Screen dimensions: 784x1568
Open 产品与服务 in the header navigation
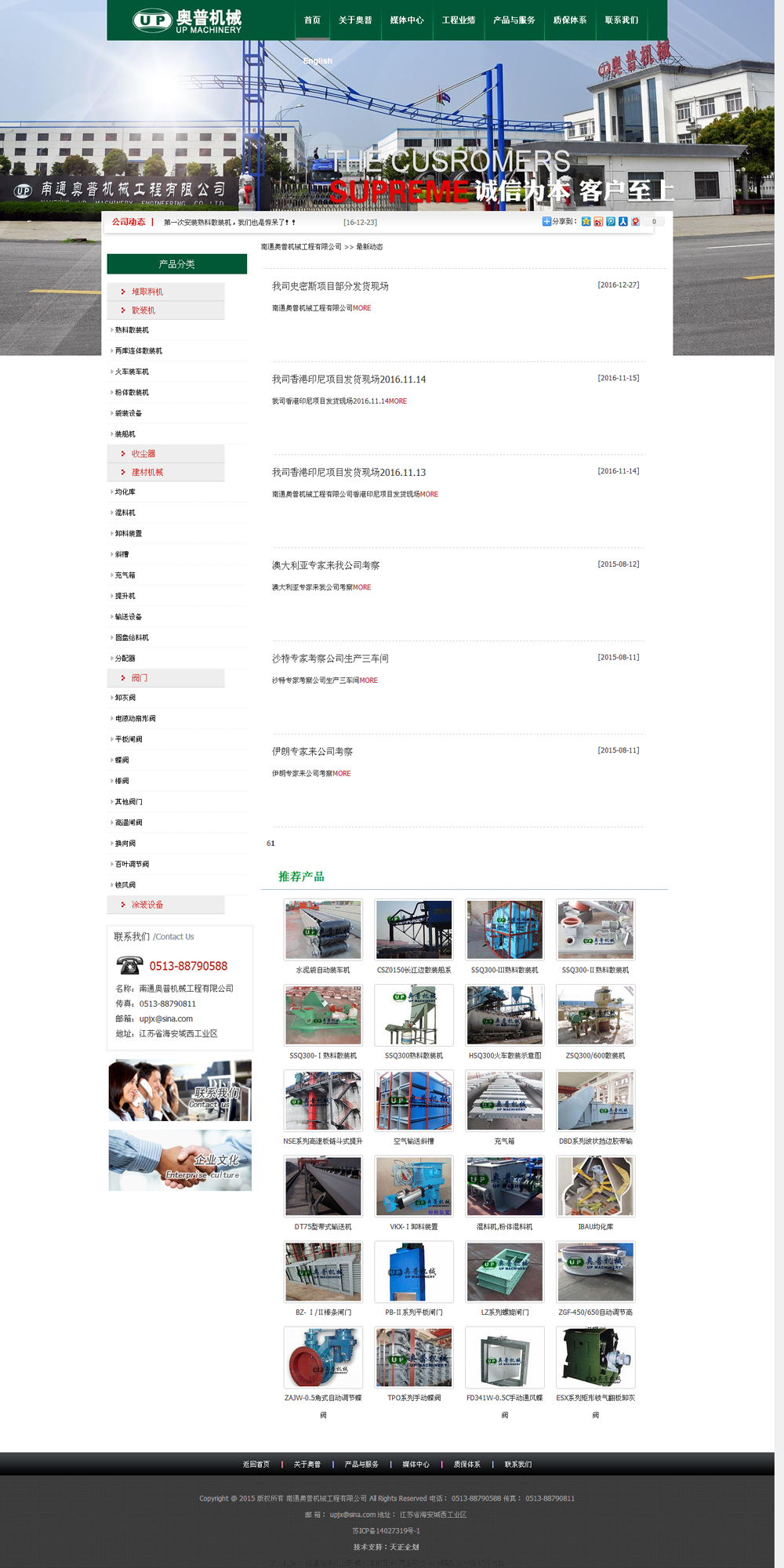pos(514,20)
